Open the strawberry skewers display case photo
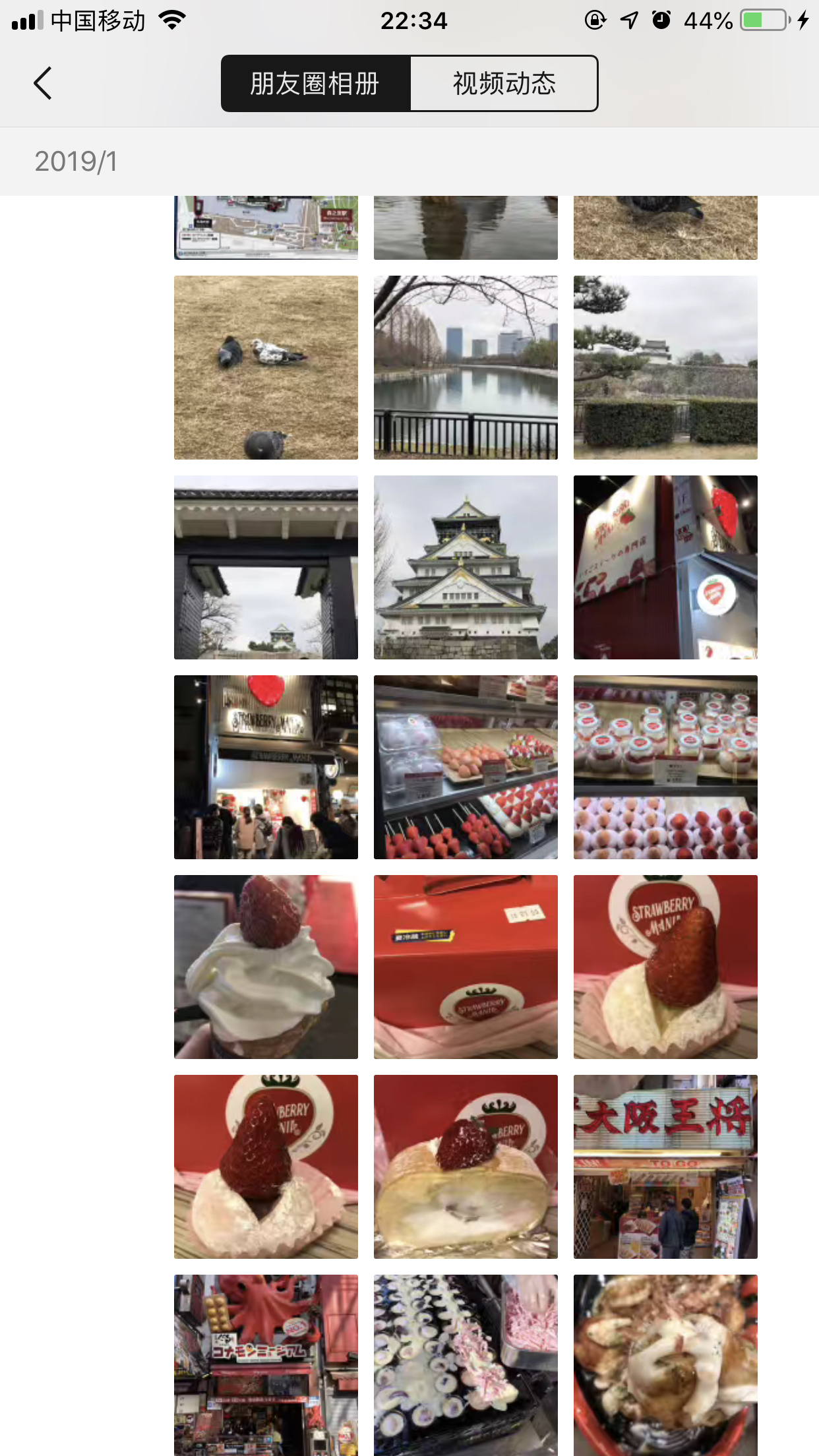Image resolution: width=819 pixels, height=1456 pixels. point(466,767)
